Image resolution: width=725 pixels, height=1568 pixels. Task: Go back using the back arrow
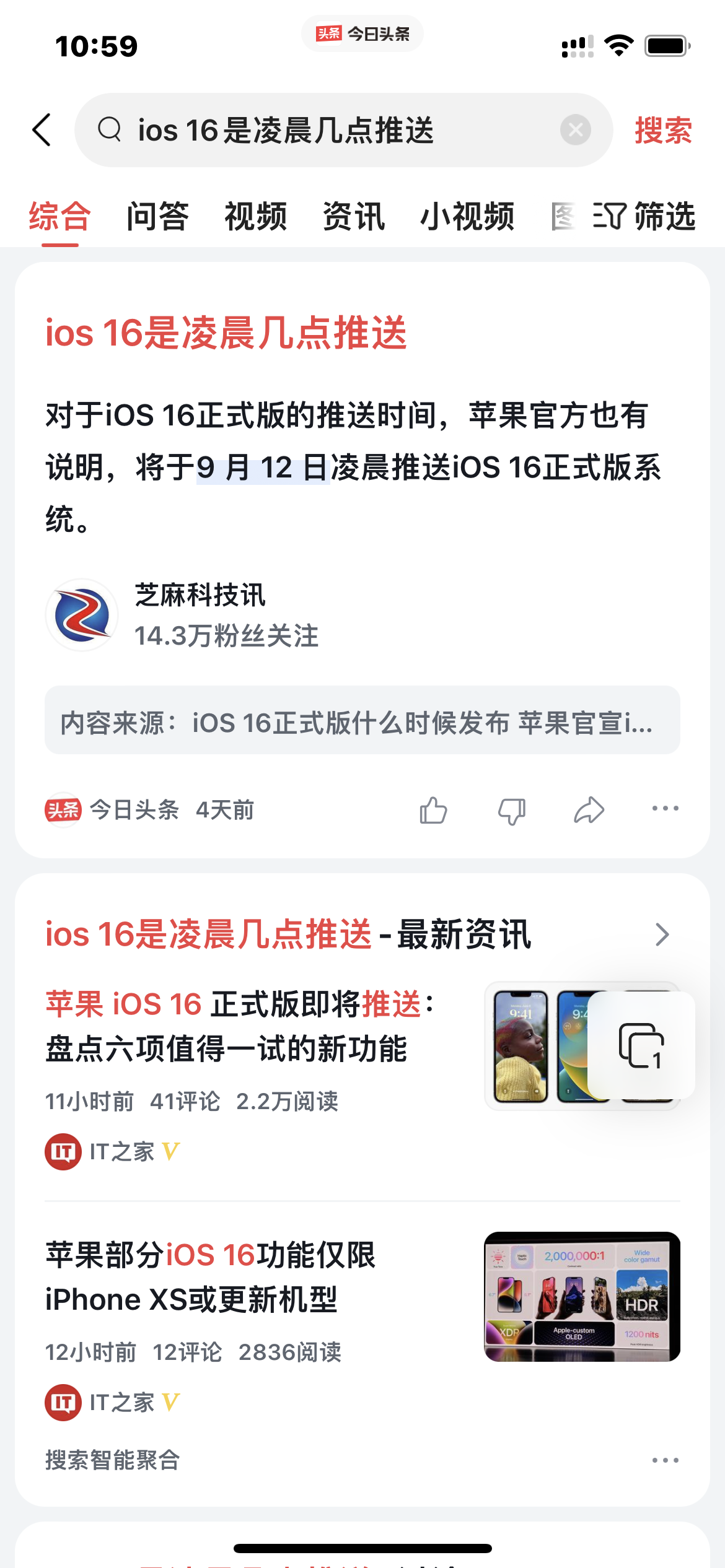coord(42,130)
